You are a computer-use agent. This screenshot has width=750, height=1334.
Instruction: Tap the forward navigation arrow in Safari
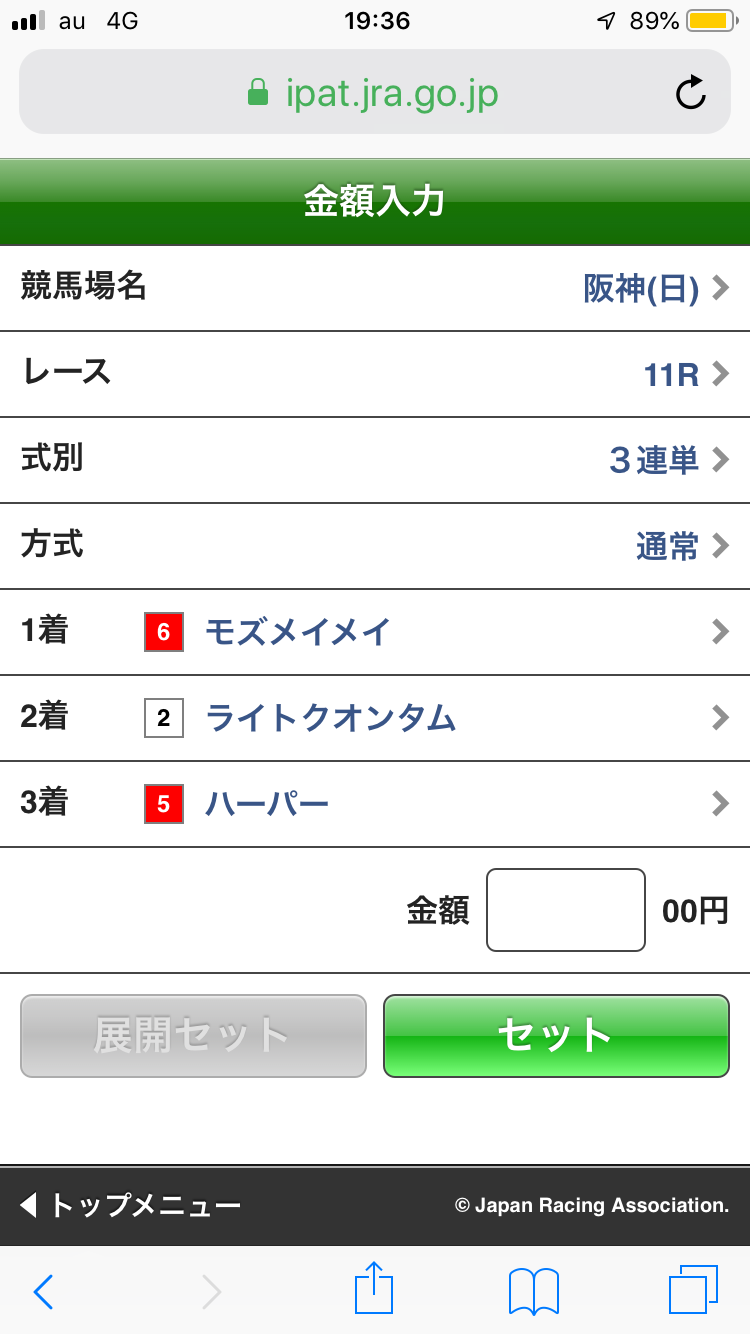tap(210, 1291)
